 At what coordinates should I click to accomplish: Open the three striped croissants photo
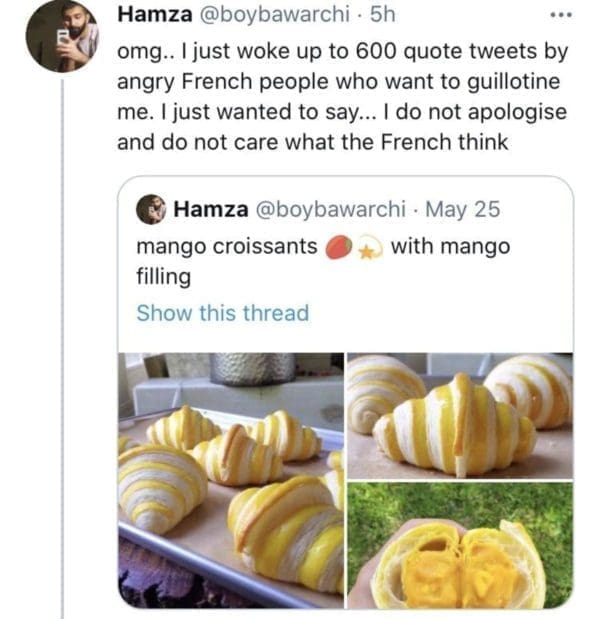click(x=460, y=415)
